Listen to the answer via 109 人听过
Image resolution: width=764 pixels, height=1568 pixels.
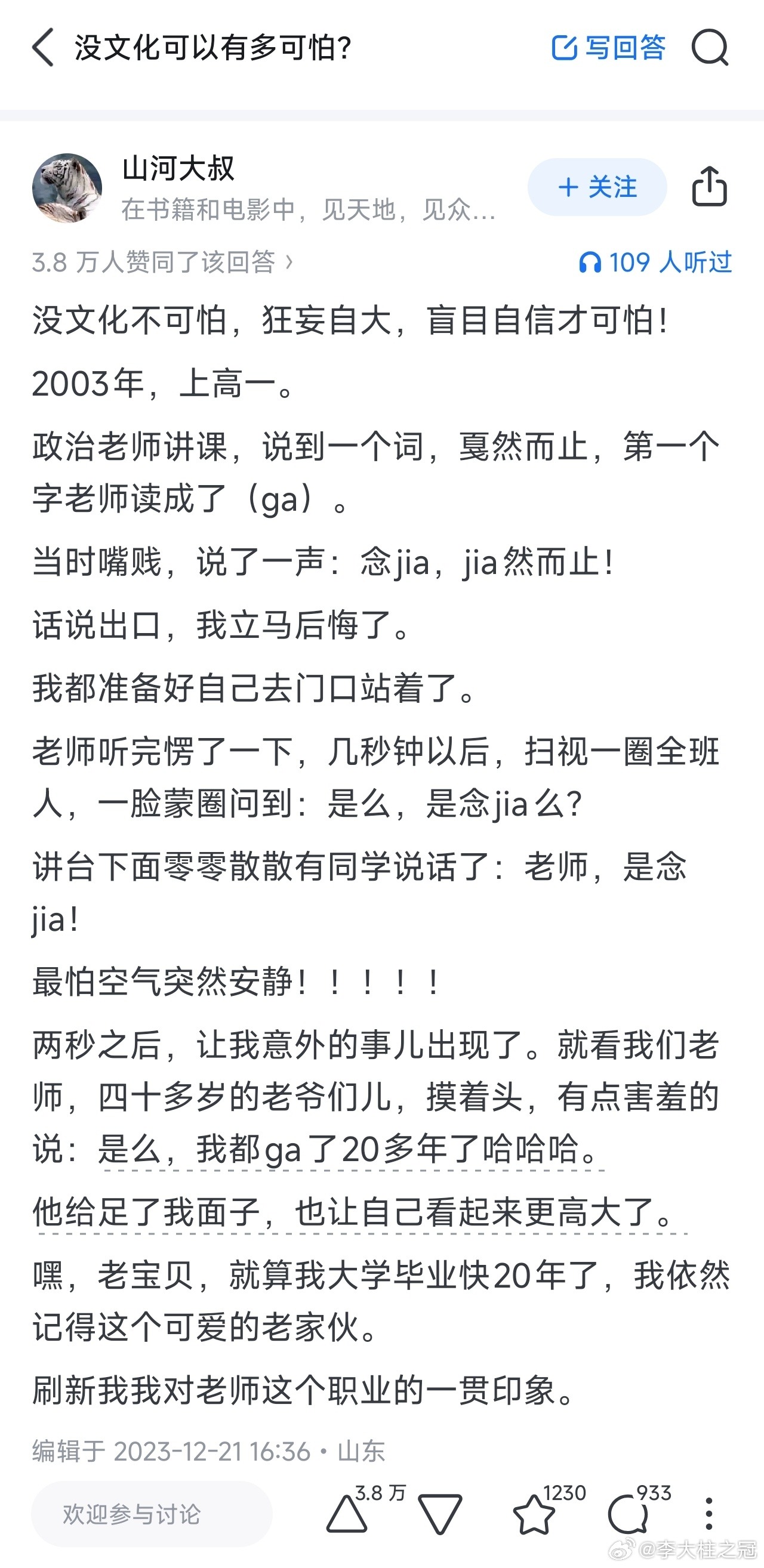[655, 263]
